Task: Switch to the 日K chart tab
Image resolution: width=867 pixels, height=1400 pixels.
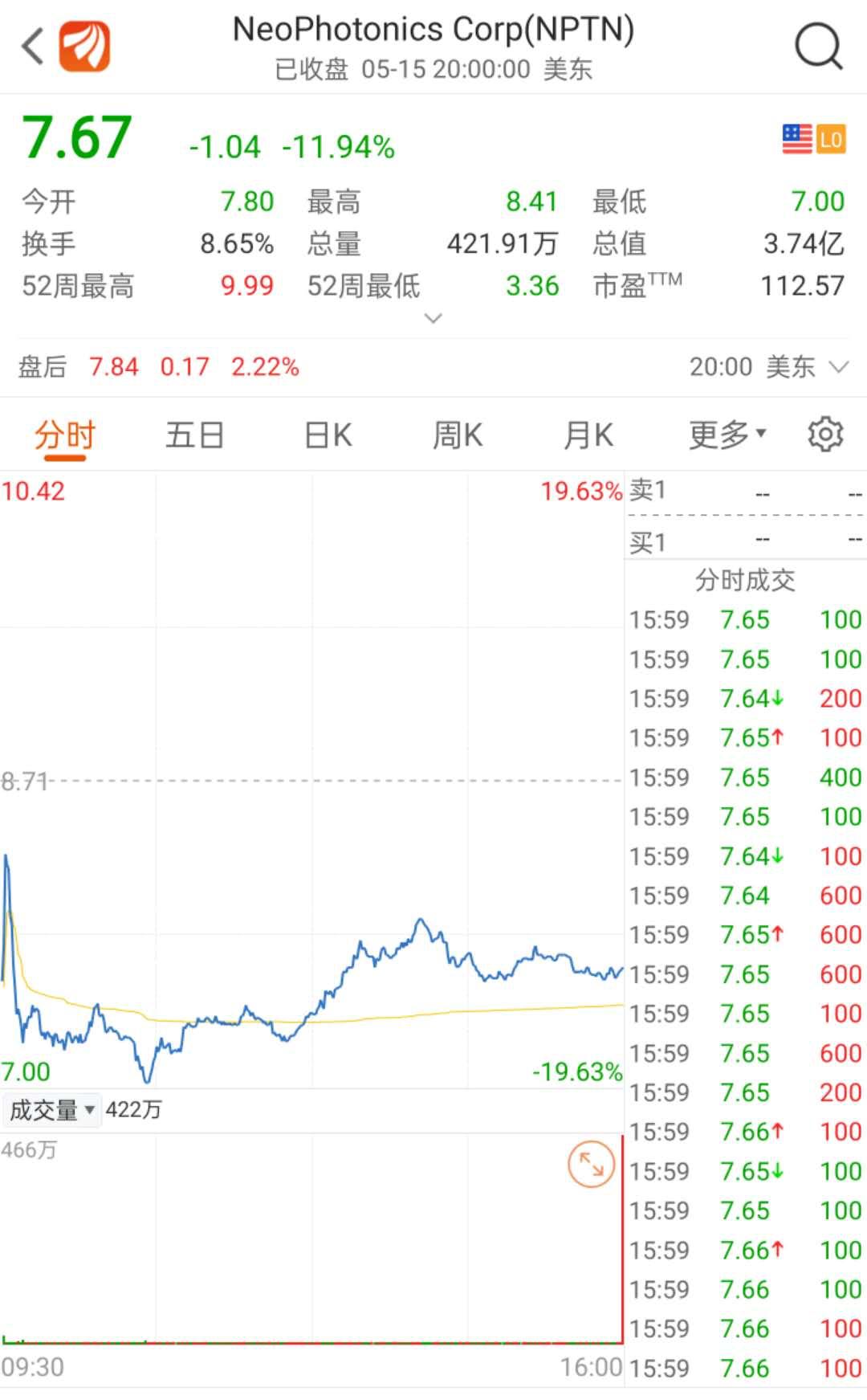Action: click(328, 435)
